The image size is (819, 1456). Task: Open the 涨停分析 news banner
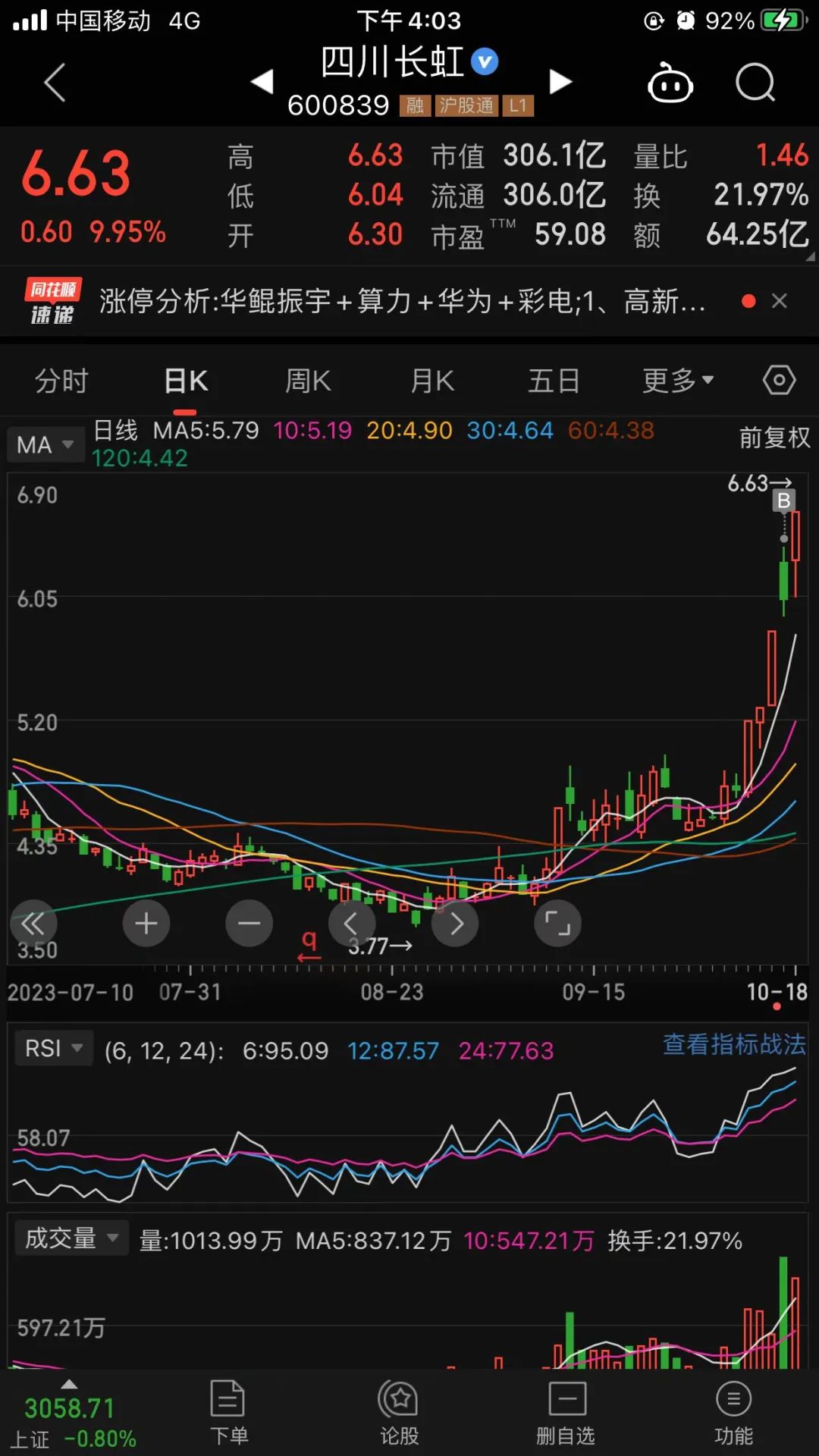(x=402, y=302)
